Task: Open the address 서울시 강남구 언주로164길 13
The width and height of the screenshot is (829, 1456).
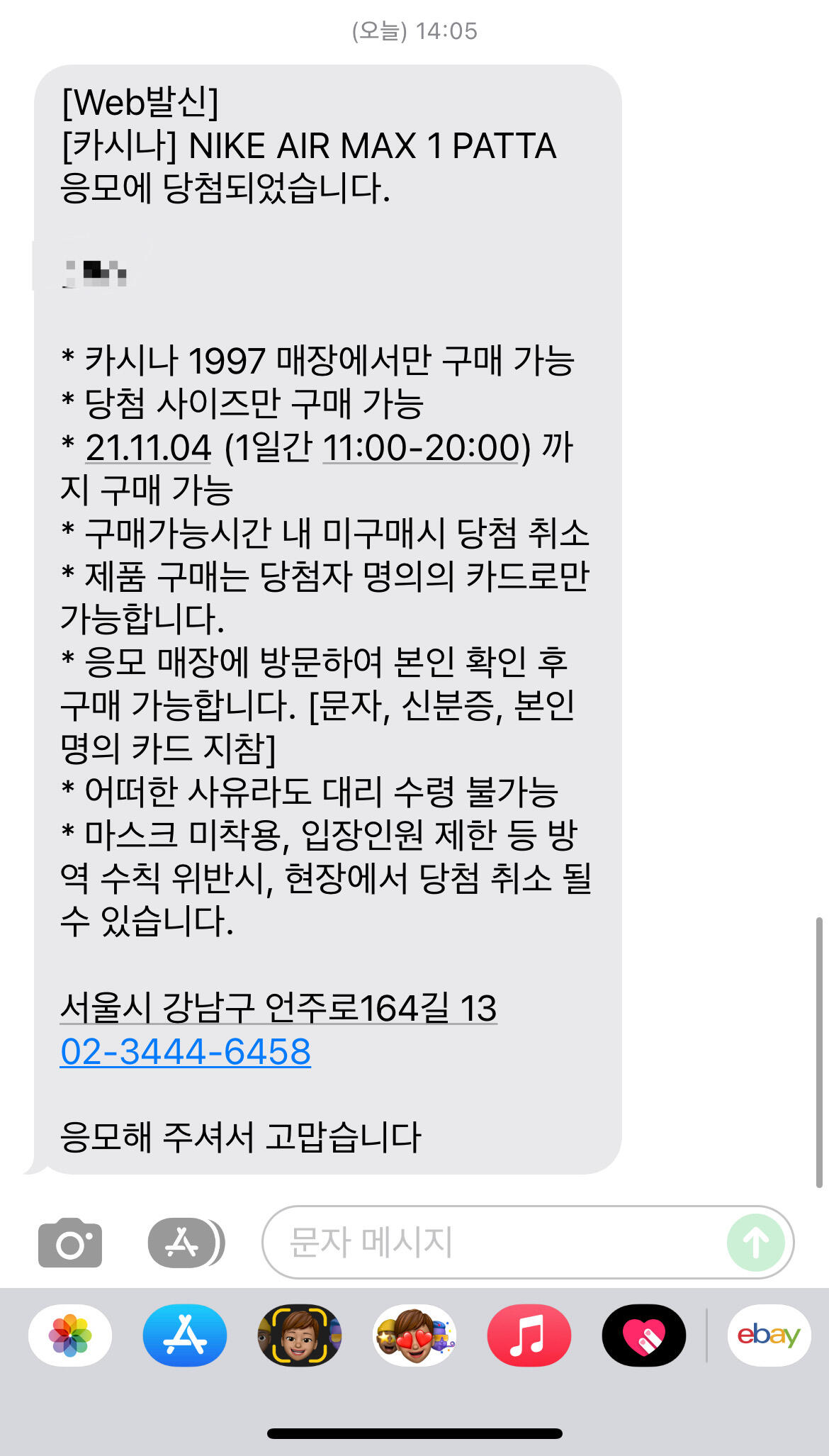Action: pos(278,1007)
